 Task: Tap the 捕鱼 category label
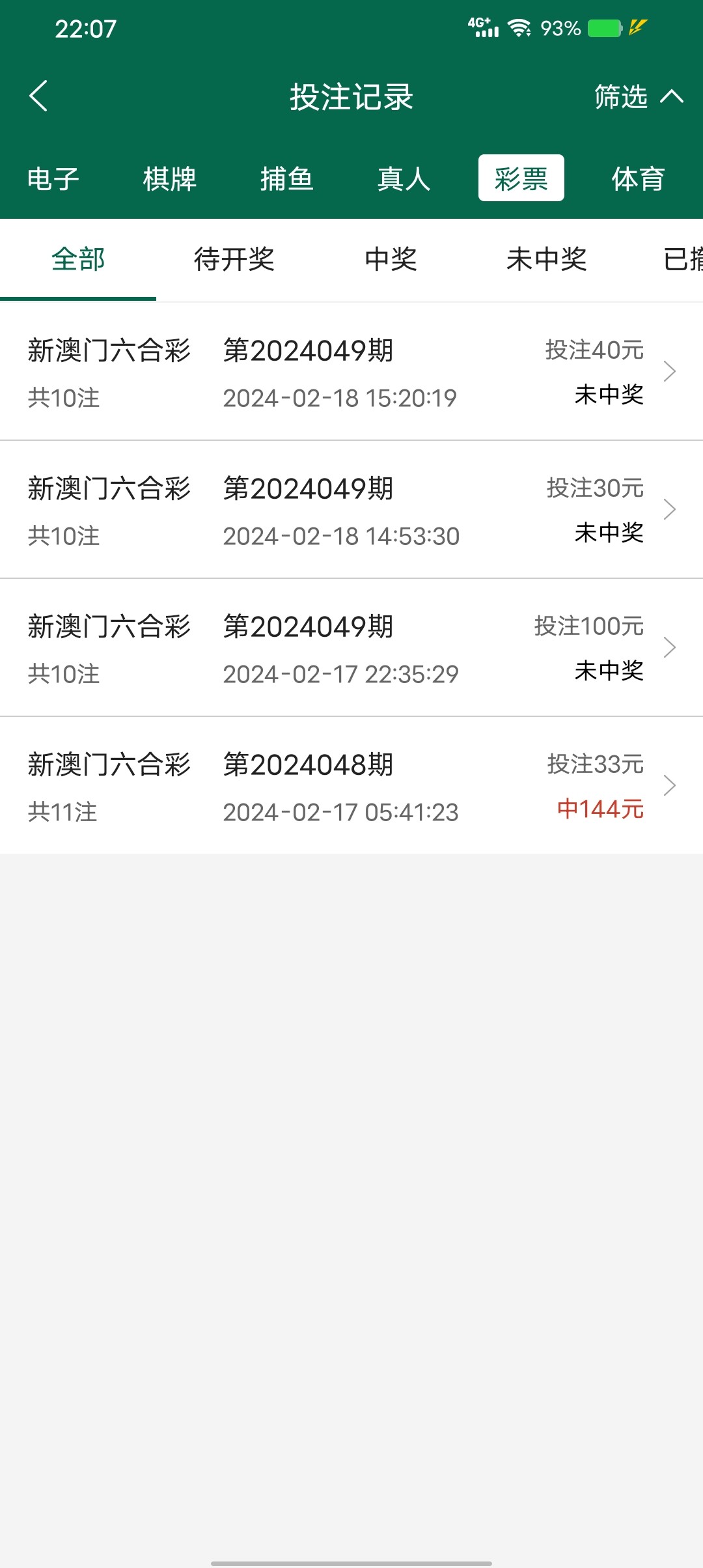pos(287,178)
